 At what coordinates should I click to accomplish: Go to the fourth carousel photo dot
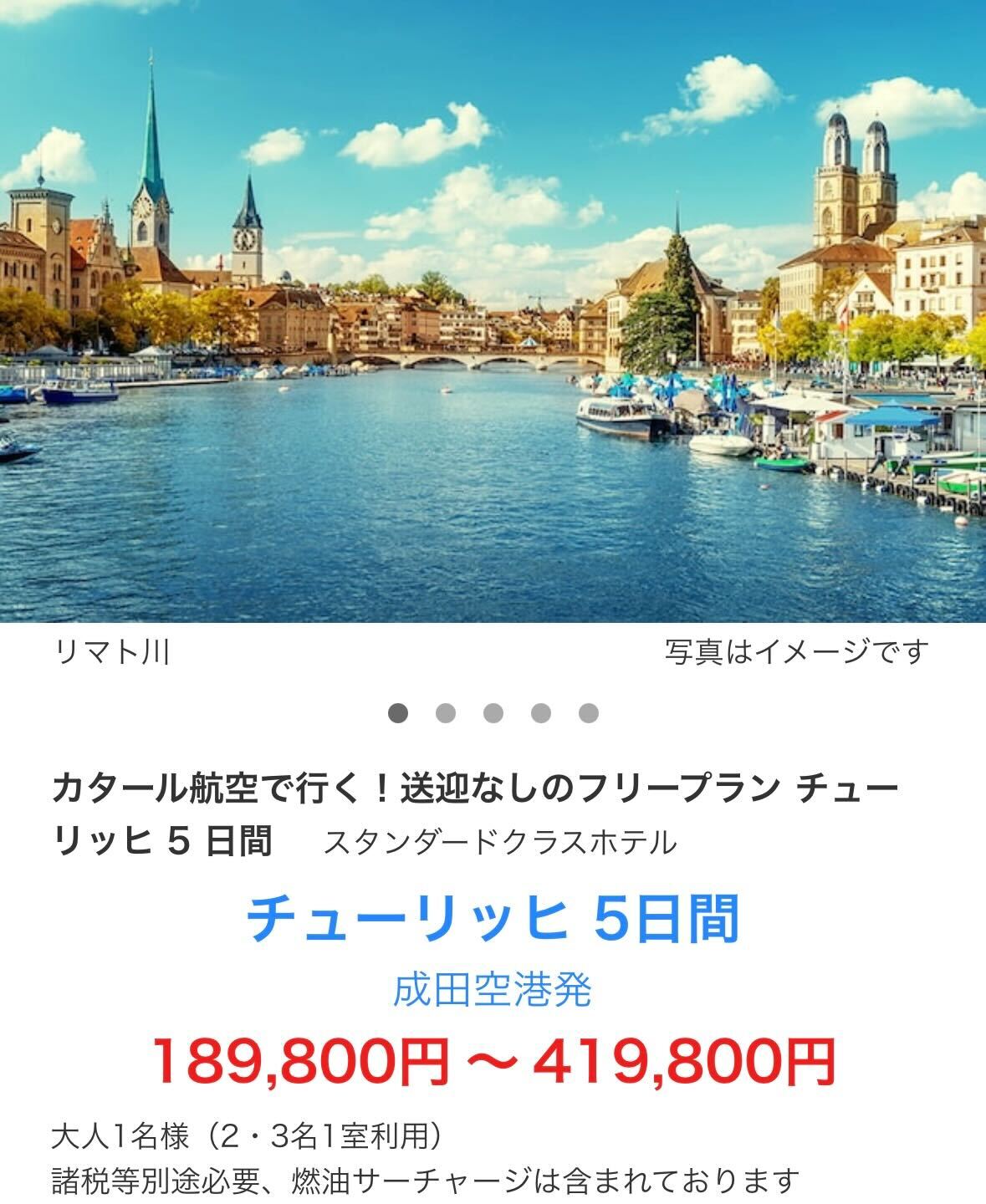tap(541, 713)
